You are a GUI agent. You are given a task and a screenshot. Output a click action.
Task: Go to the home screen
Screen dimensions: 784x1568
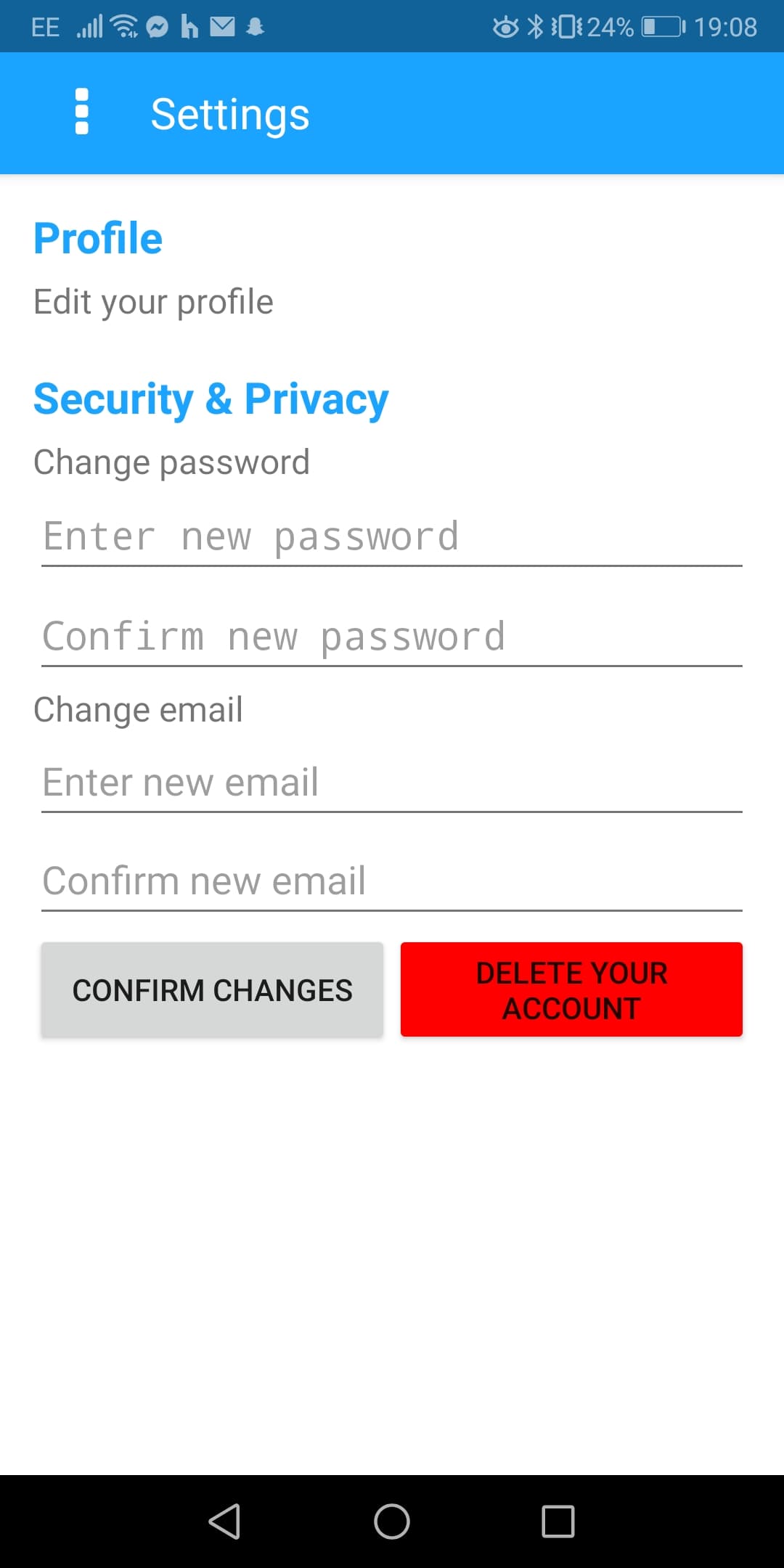pos(392,1522)
